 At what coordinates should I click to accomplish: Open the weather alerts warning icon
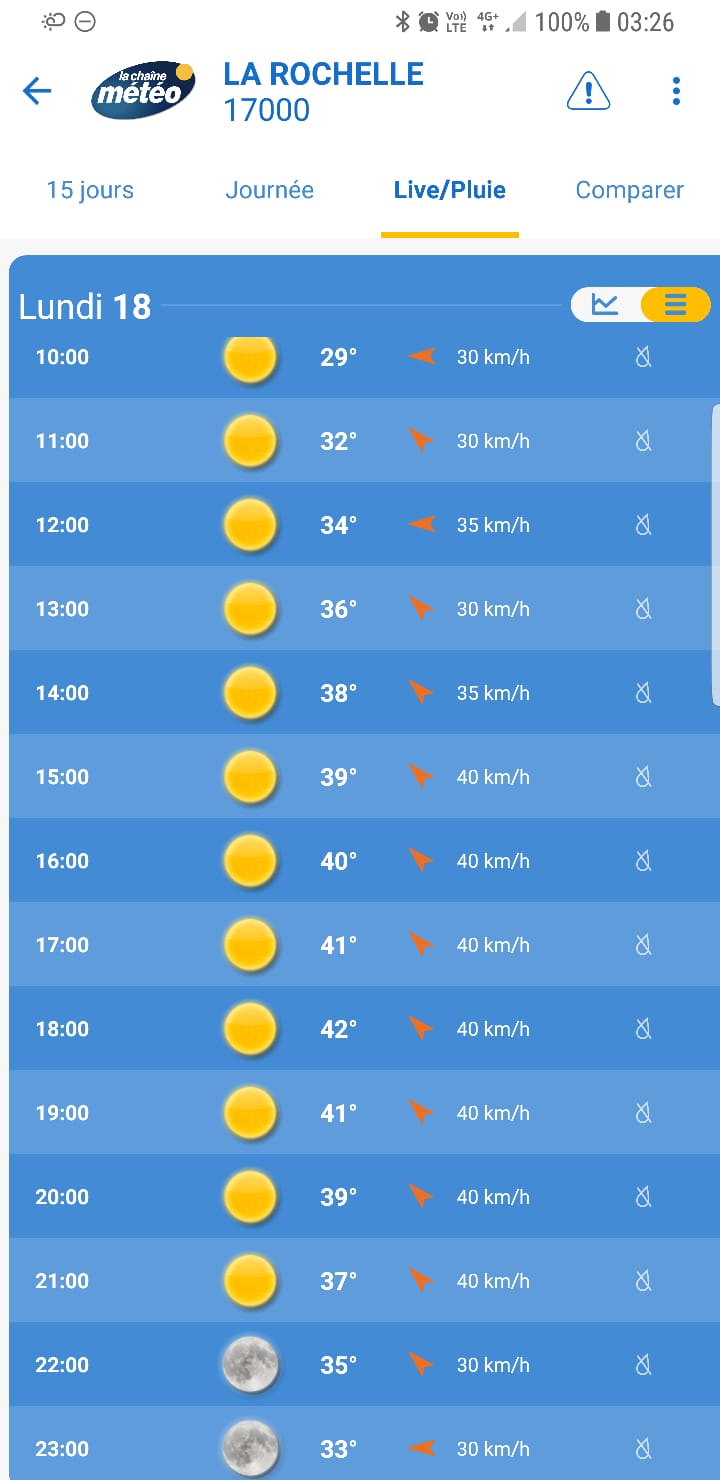[x=589, y=91]
